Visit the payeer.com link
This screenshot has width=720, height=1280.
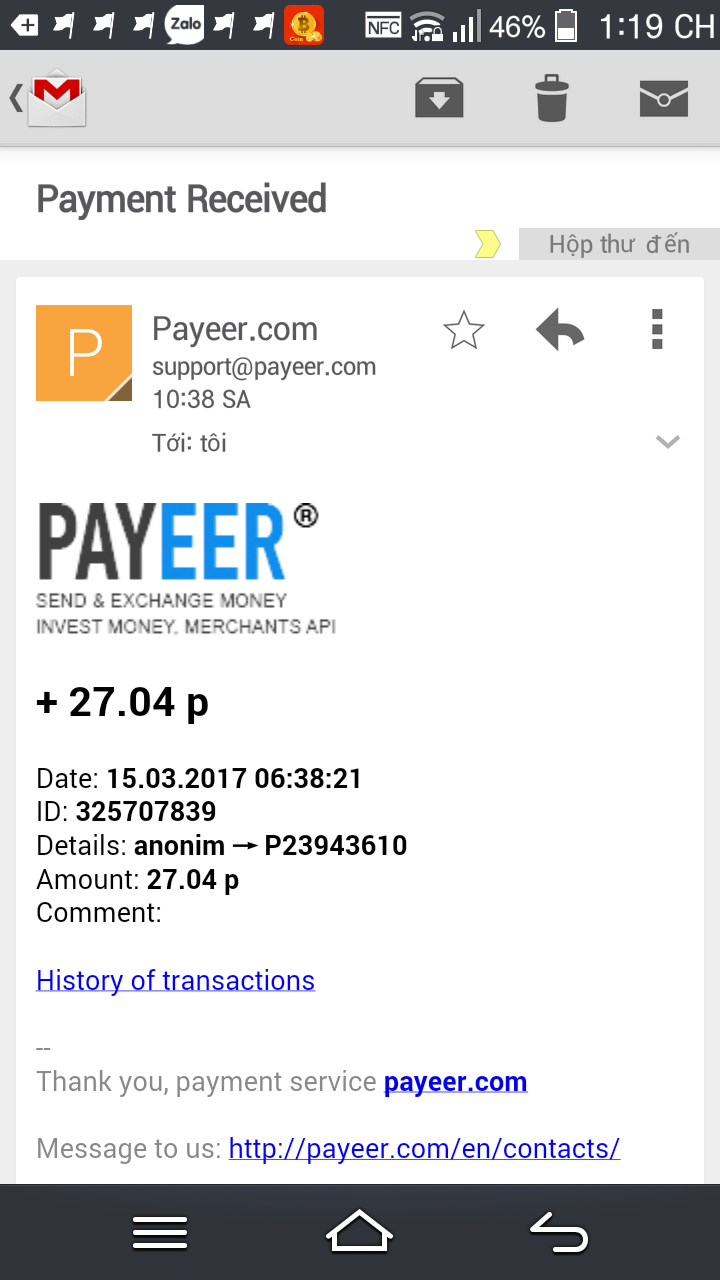(455, 1082)
